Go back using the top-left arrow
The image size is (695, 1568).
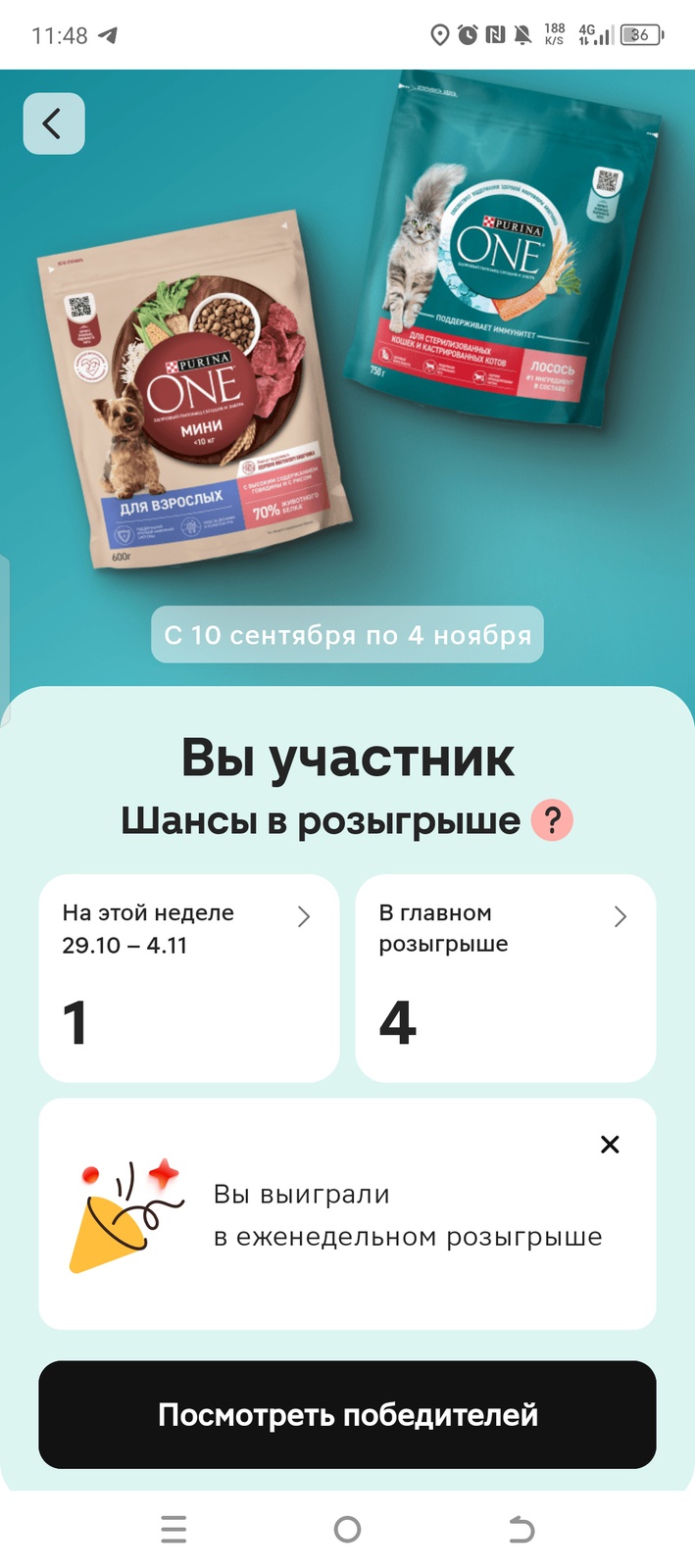pos(53,123)
